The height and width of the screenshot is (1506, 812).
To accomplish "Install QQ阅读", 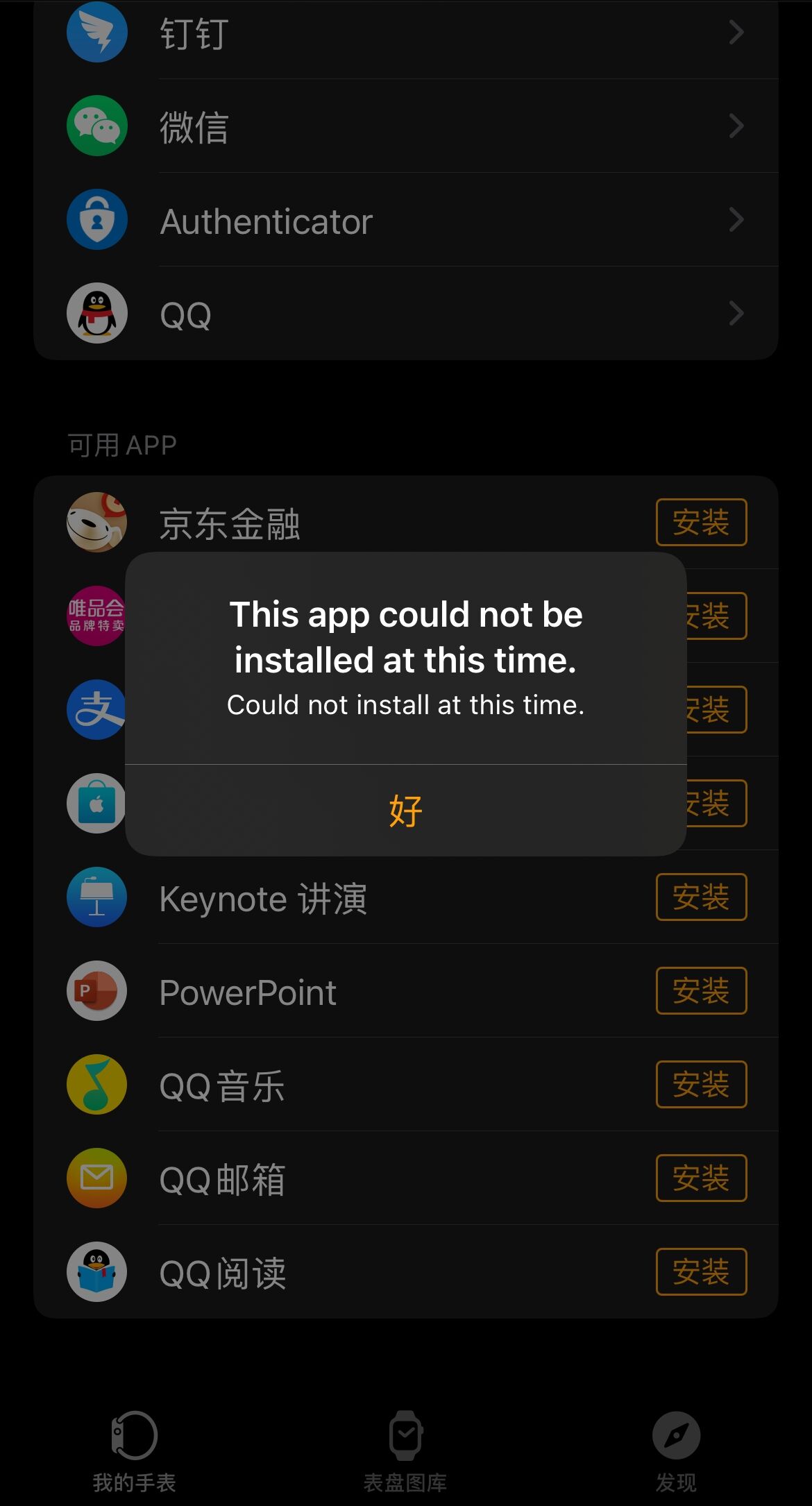I will [701, 1272].
